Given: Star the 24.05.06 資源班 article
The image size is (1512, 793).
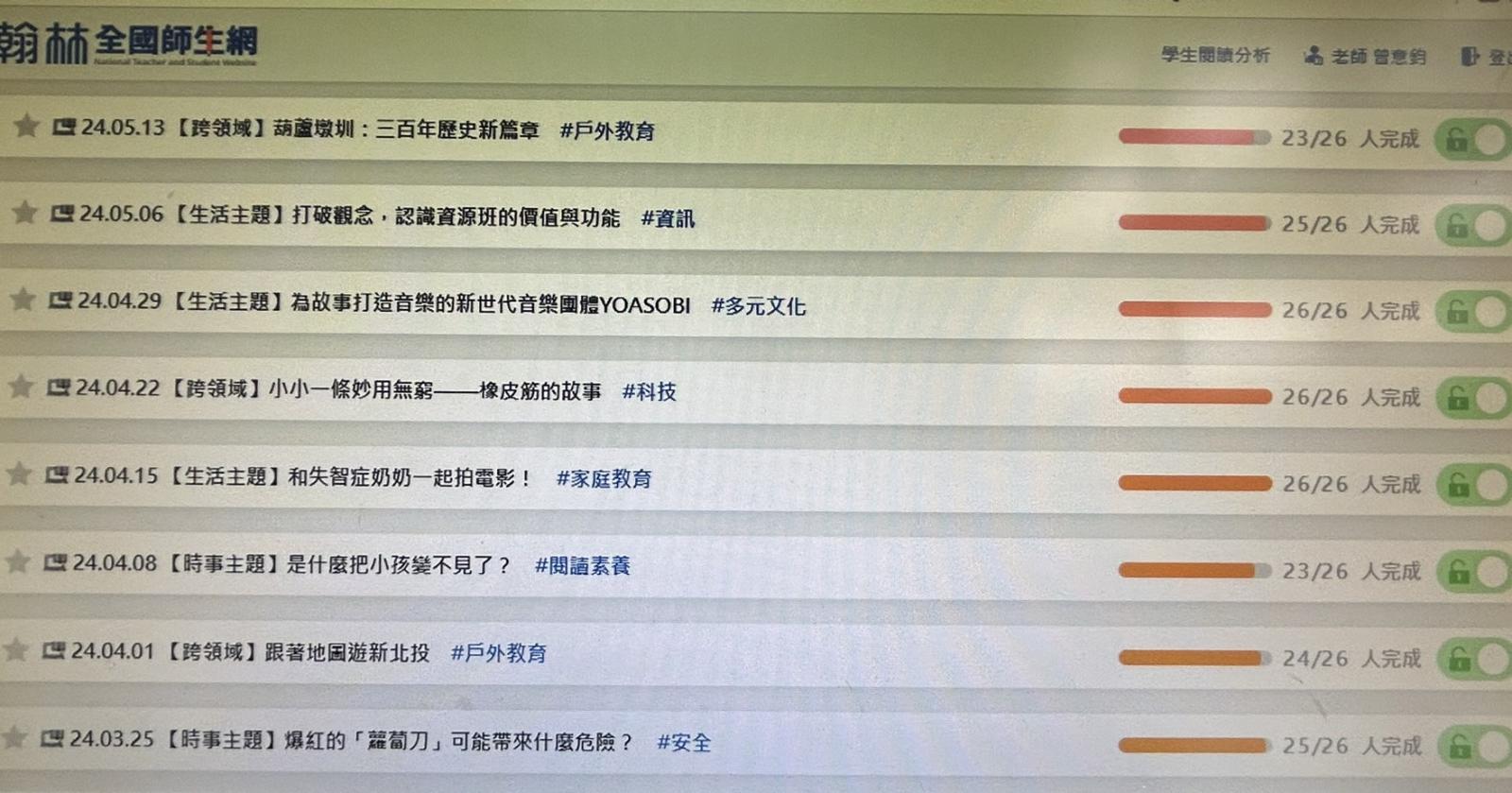Looking at the screenshot, I should [x=25, y=213].
